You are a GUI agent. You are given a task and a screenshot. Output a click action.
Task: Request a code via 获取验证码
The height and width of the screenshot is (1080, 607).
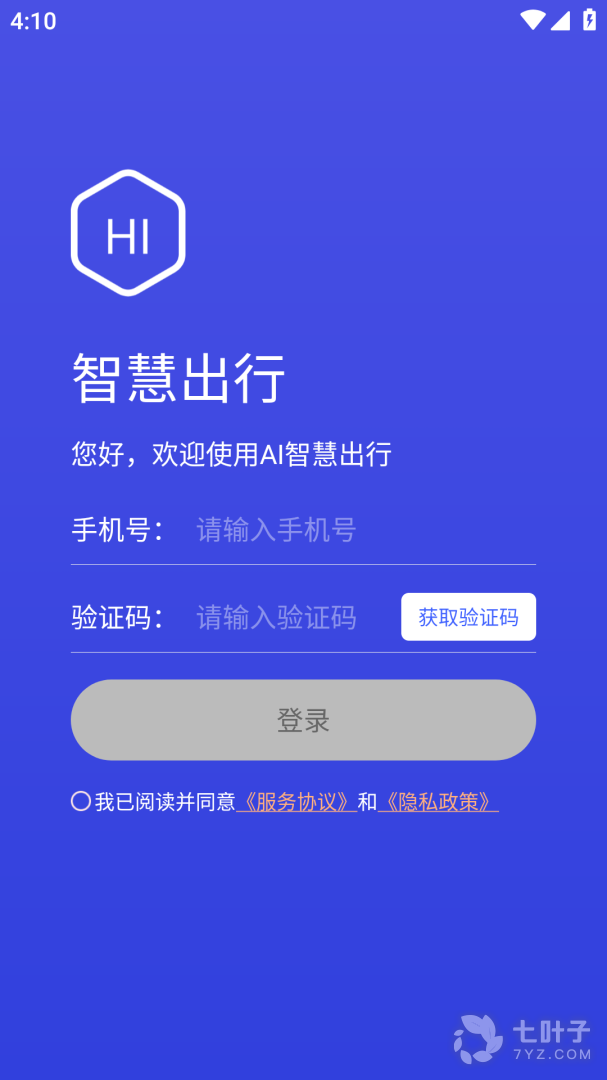469,617
